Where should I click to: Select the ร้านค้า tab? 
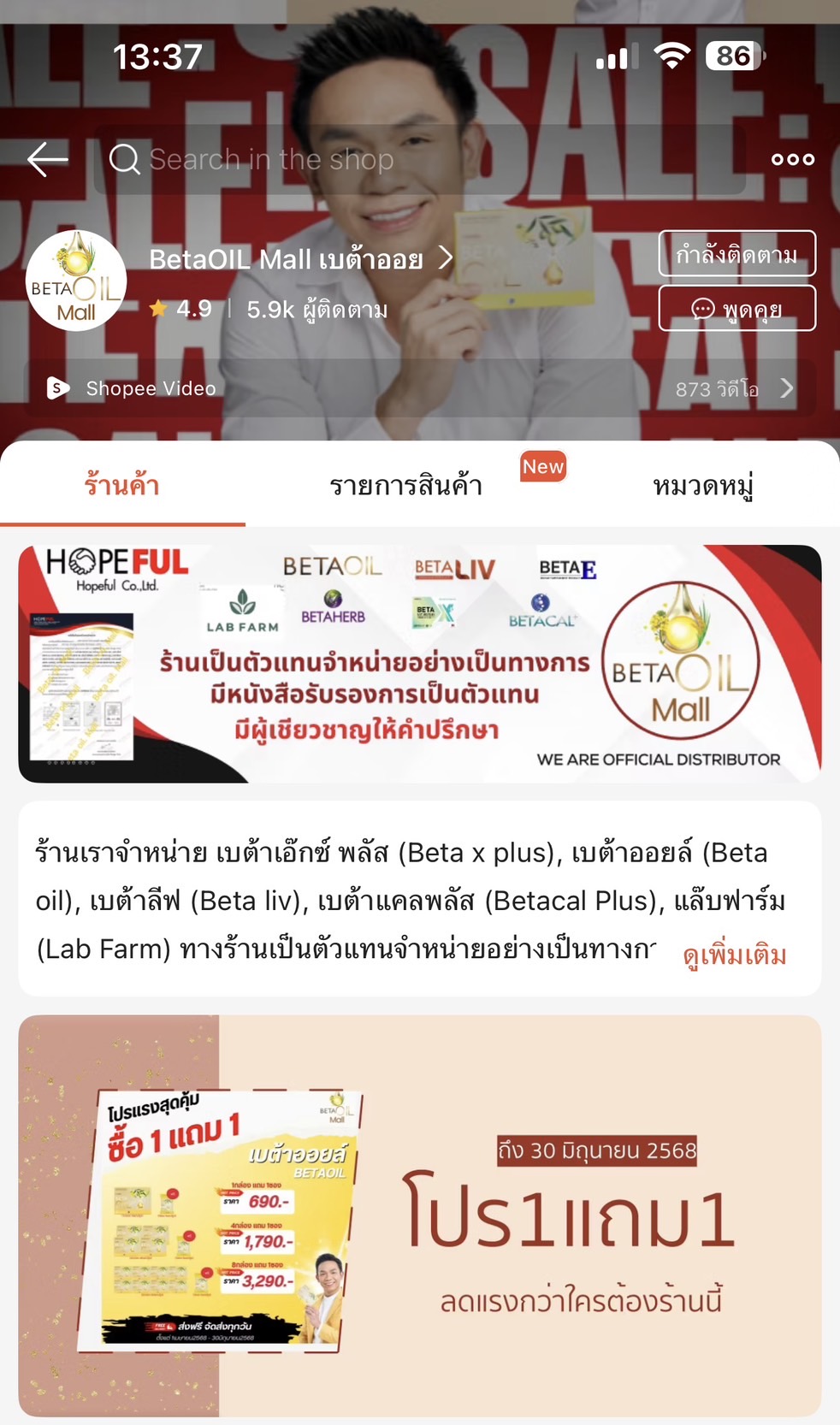[x=122, y=486]
